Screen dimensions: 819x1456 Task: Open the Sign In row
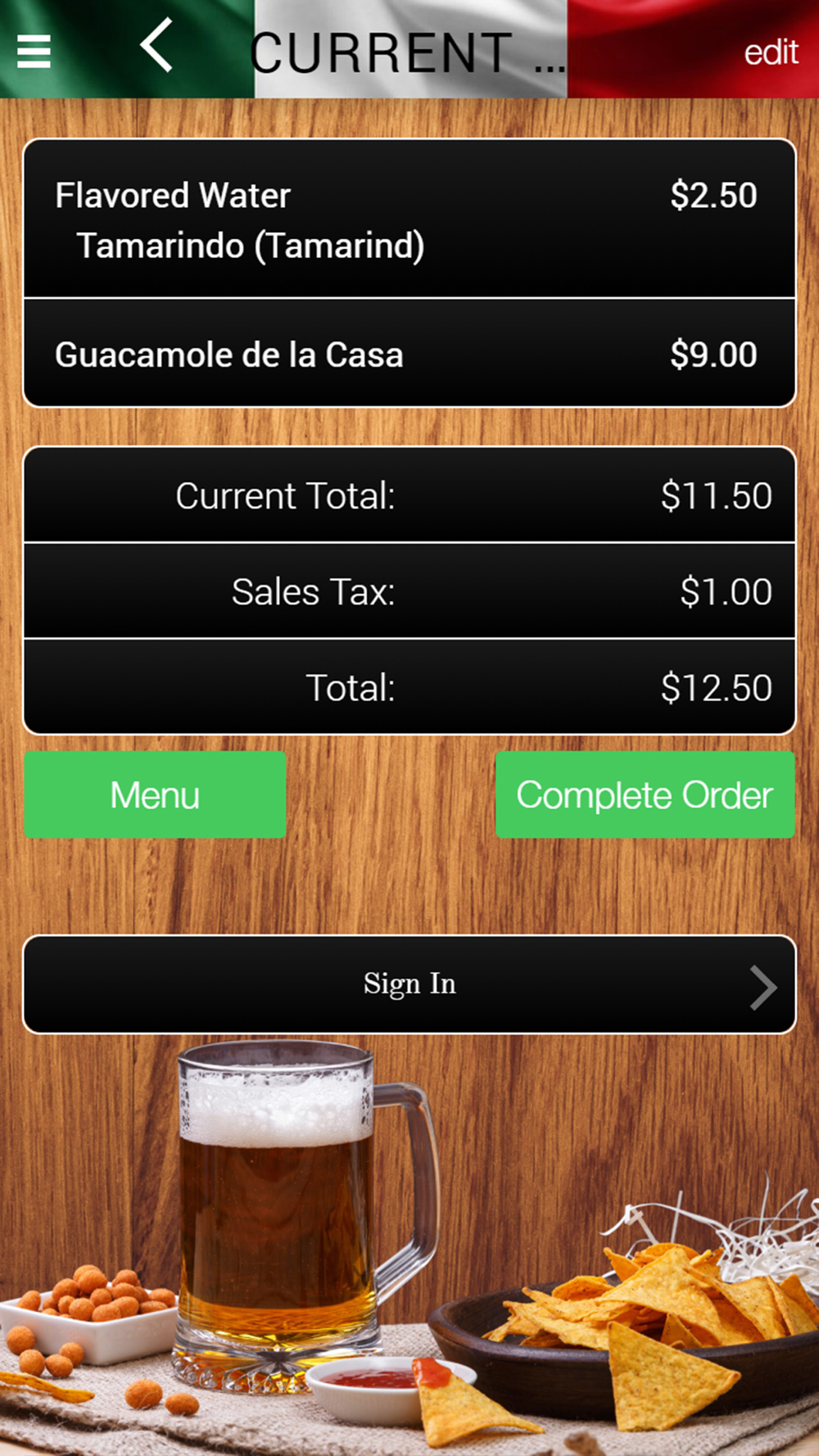[x=409, y=983]
